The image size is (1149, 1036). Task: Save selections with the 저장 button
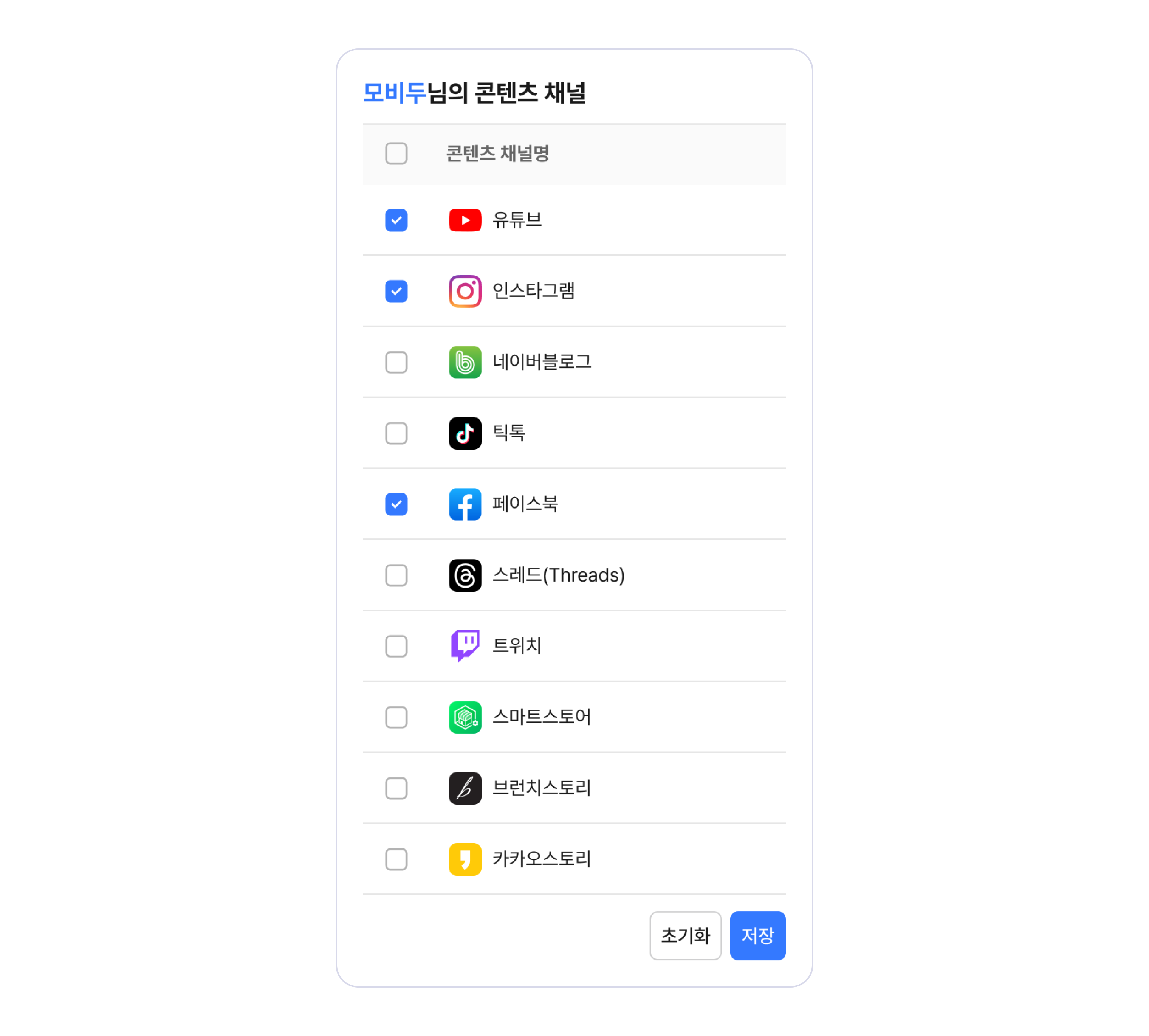tap(757, 935)
